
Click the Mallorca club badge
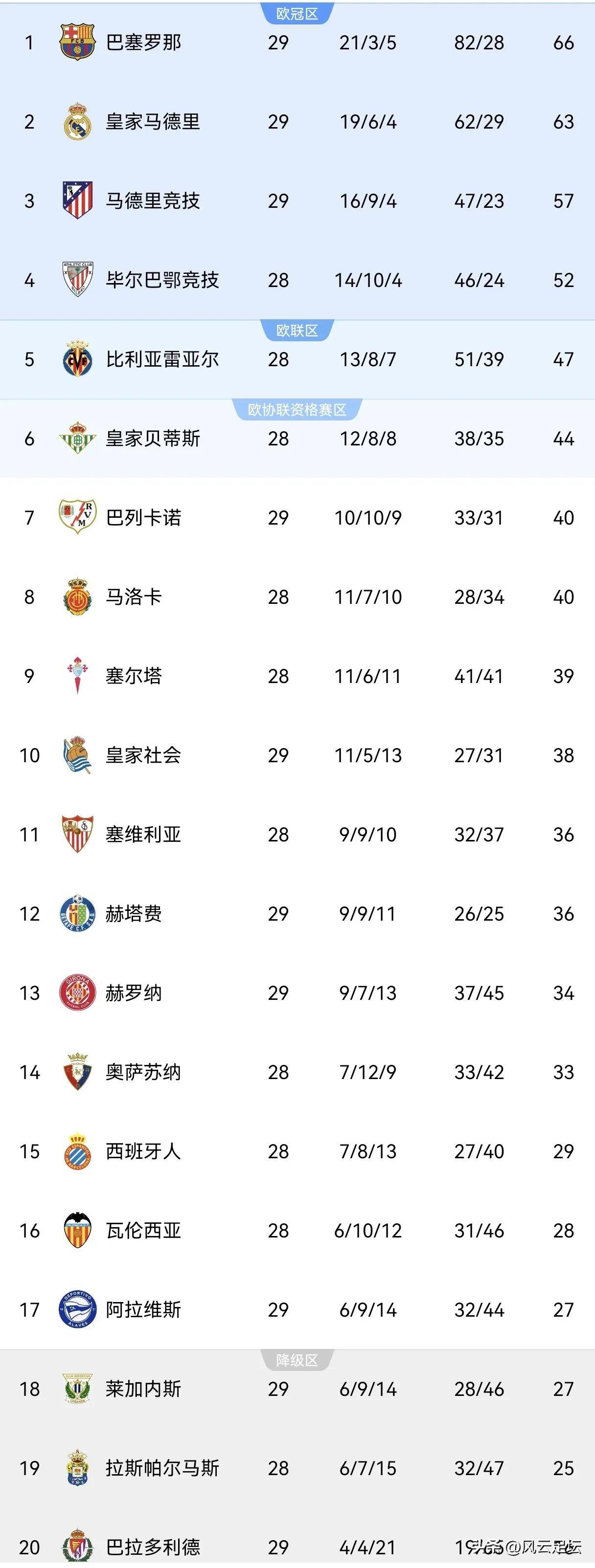(x=77, y=597)
